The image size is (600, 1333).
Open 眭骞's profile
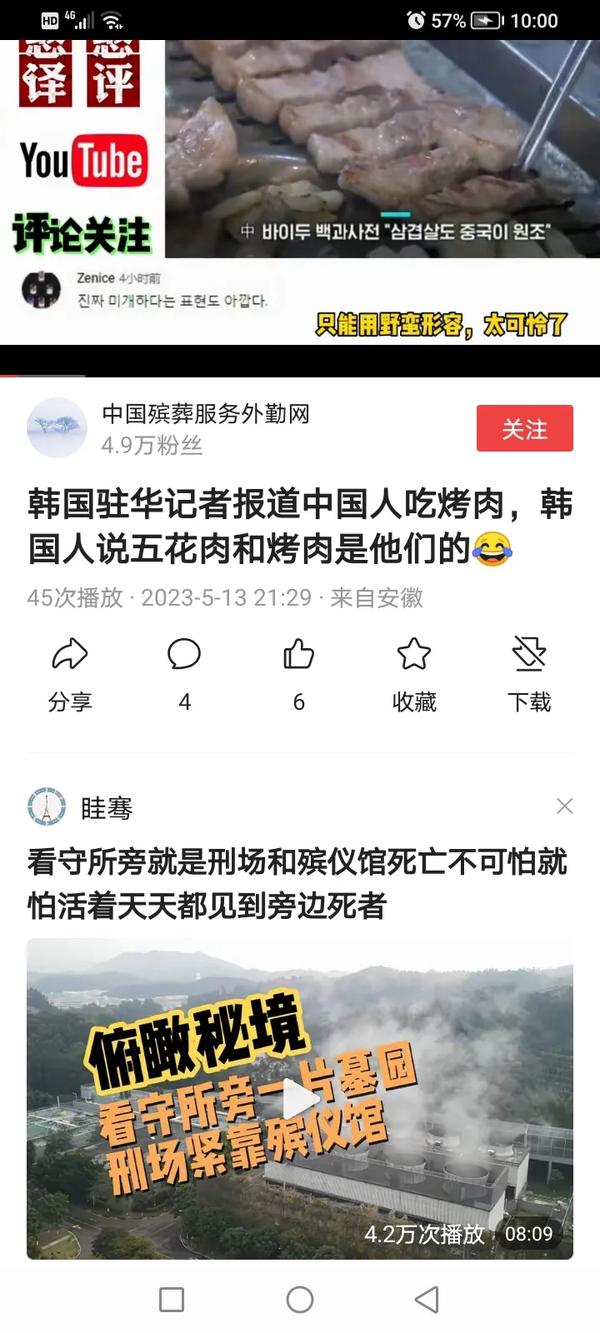[x=48, y=807]
